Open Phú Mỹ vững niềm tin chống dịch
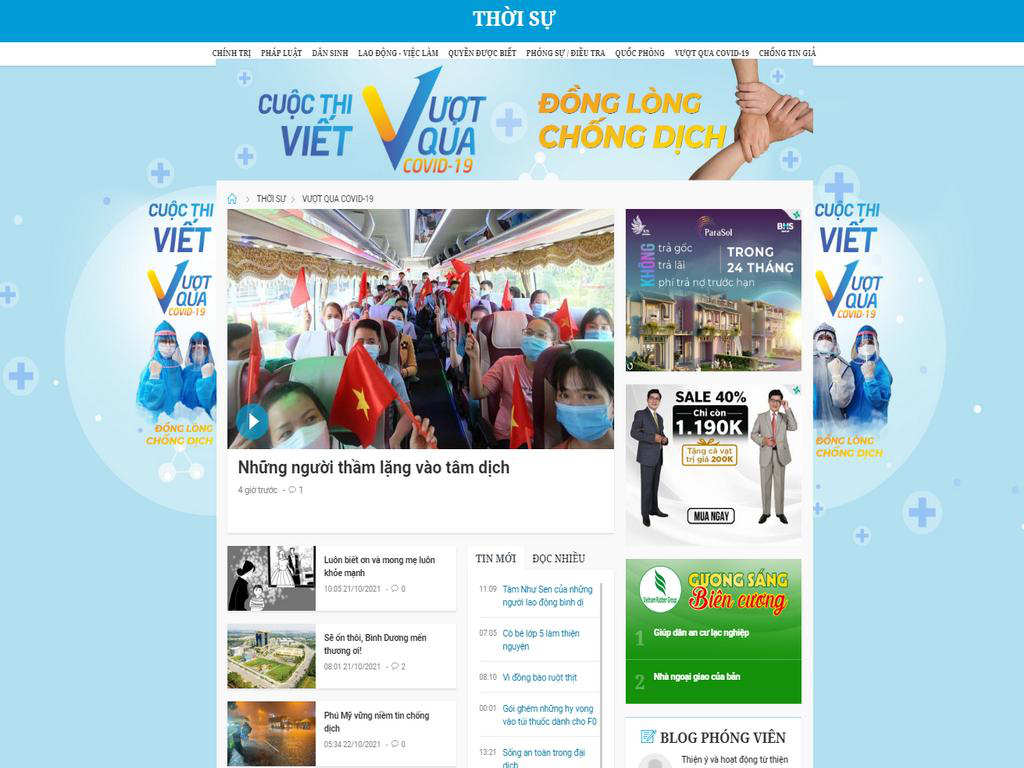 [x=376, y=721]
